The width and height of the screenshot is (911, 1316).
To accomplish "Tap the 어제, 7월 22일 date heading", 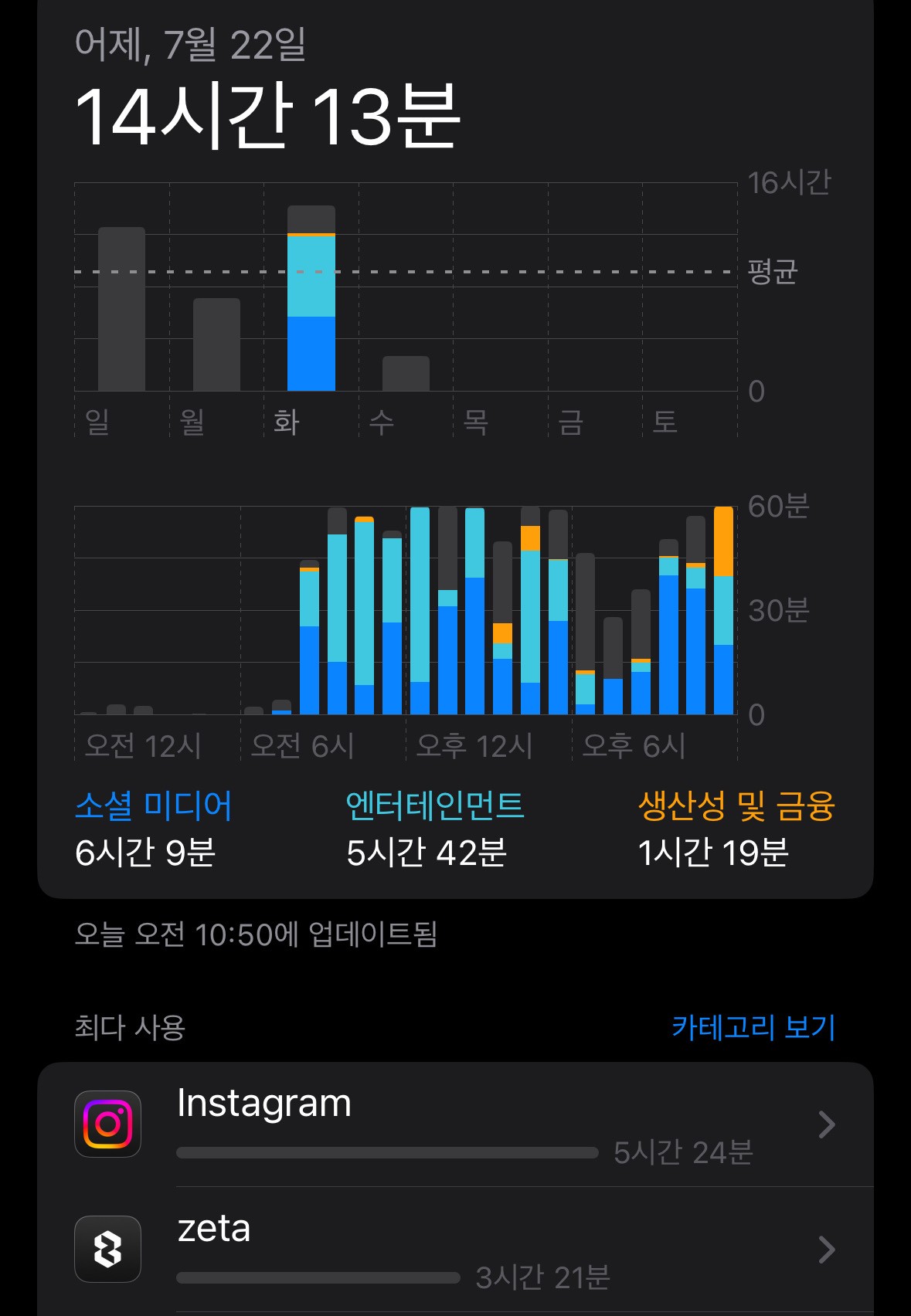I will (189, 44).
